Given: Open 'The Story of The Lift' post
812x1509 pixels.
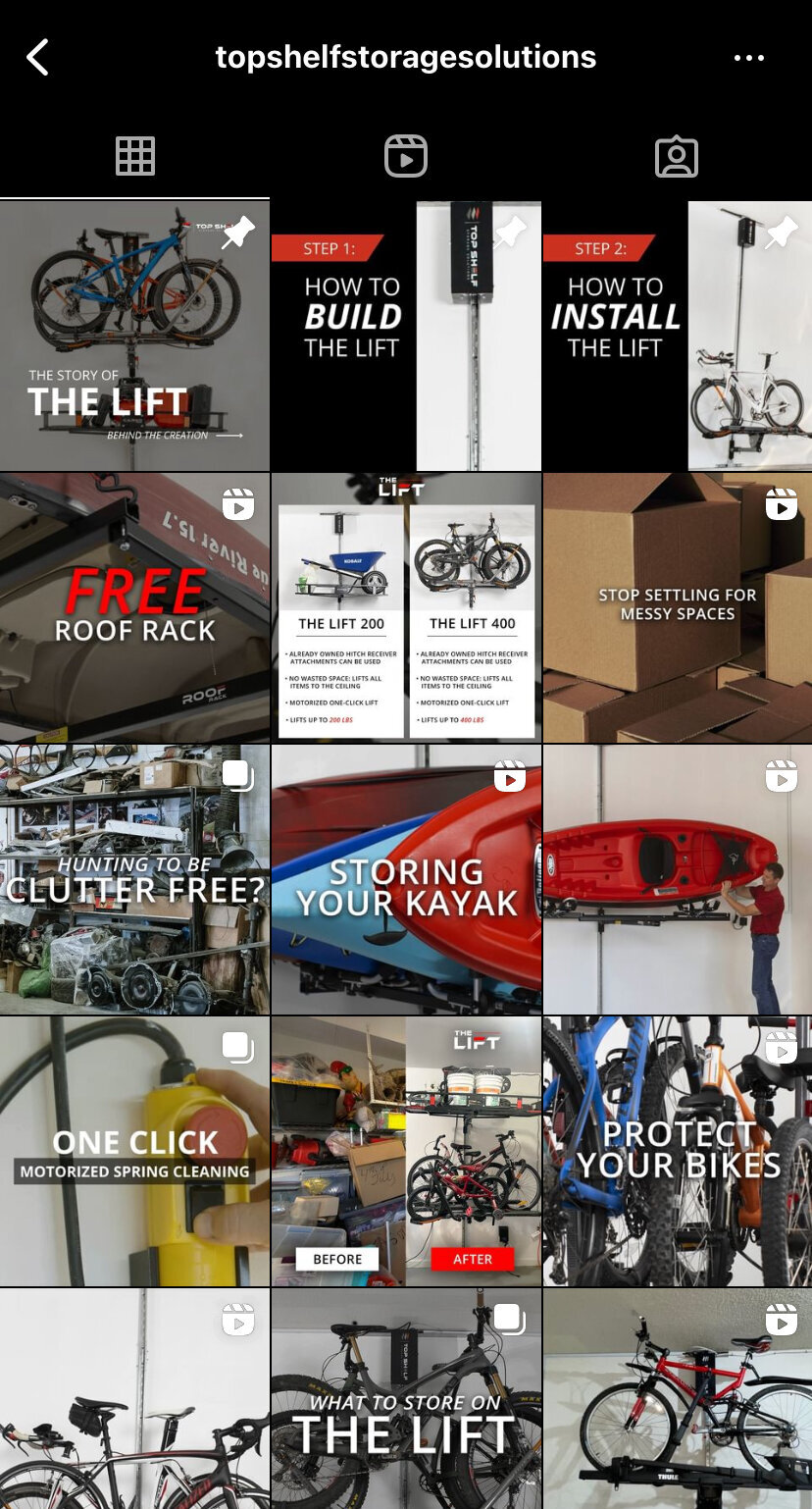Looking at the screenshot, I should (x=134, y=336).
